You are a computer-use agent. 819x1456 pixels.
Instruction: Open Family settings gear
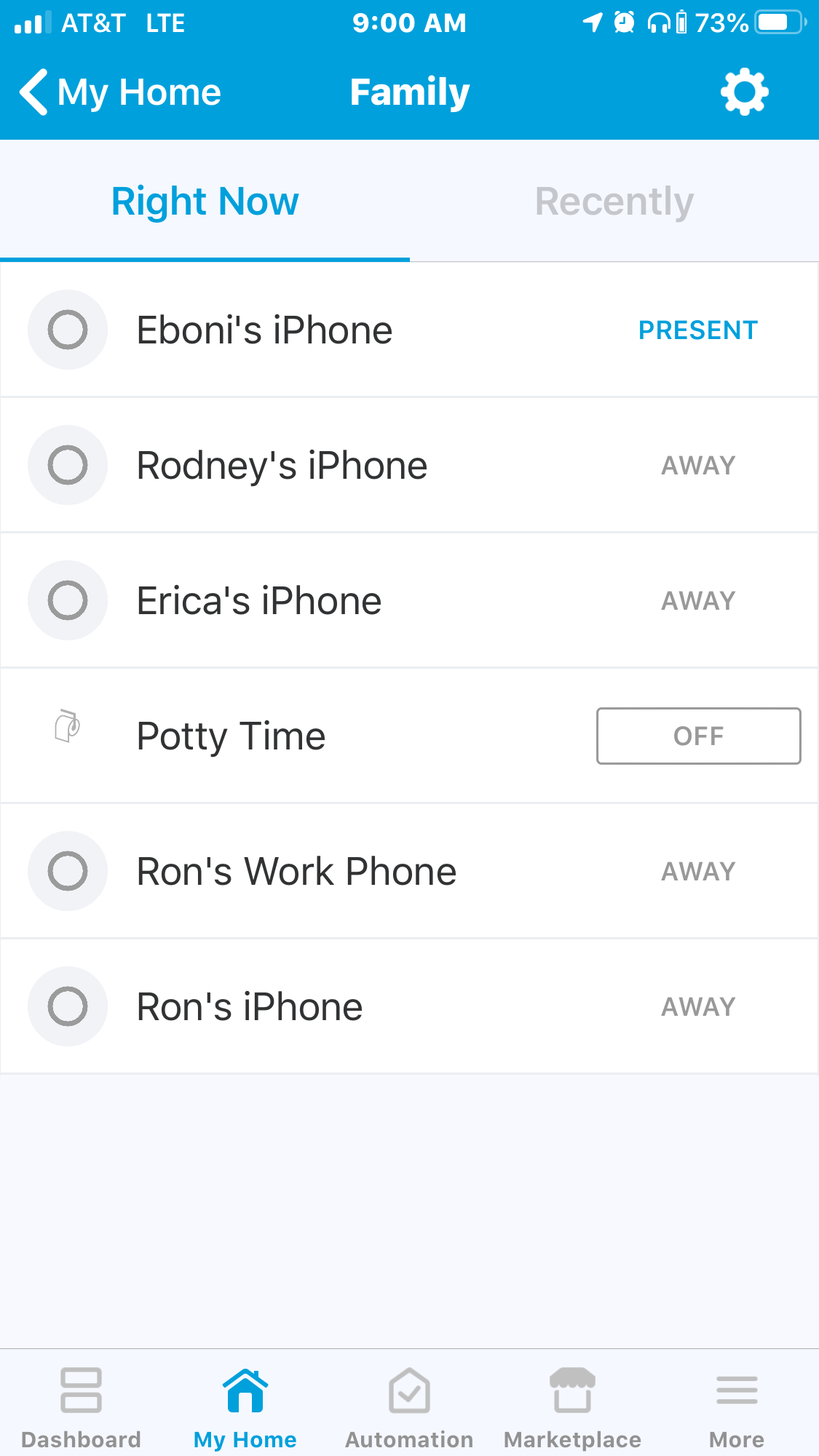click(744, 92)
